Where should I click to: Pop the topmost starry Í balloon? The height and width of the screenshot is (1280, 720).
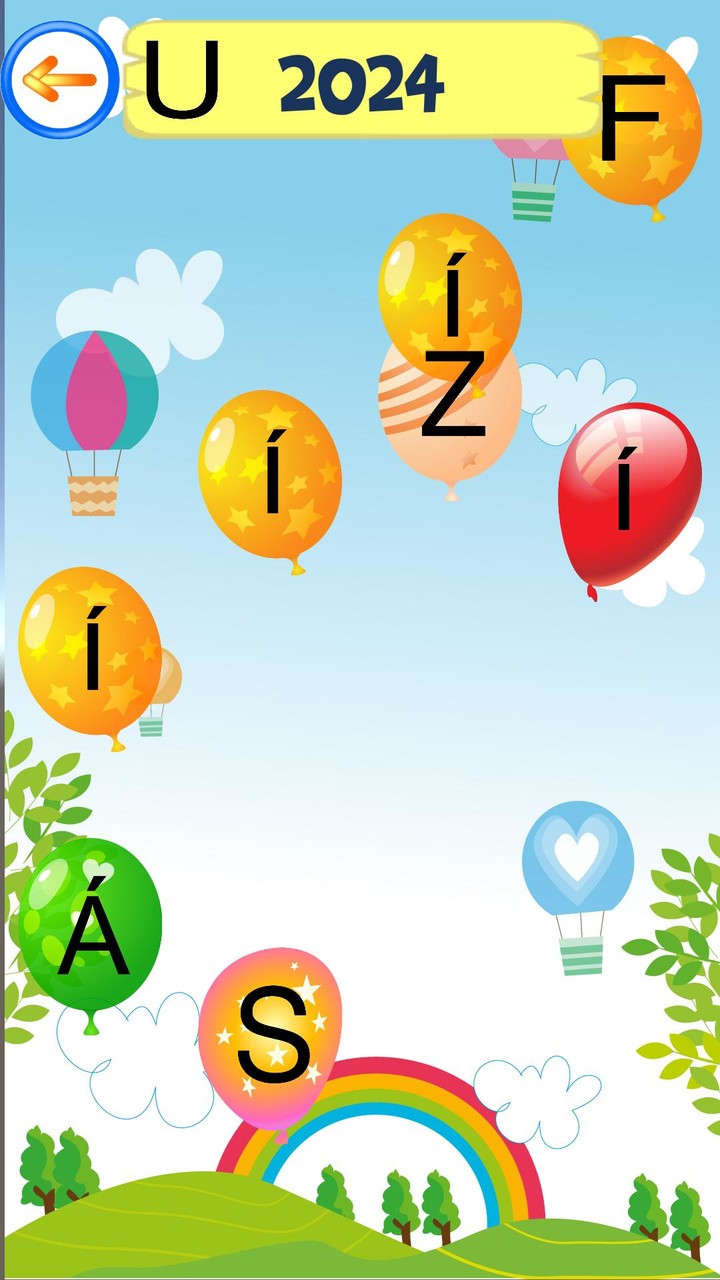pos(450,300)
